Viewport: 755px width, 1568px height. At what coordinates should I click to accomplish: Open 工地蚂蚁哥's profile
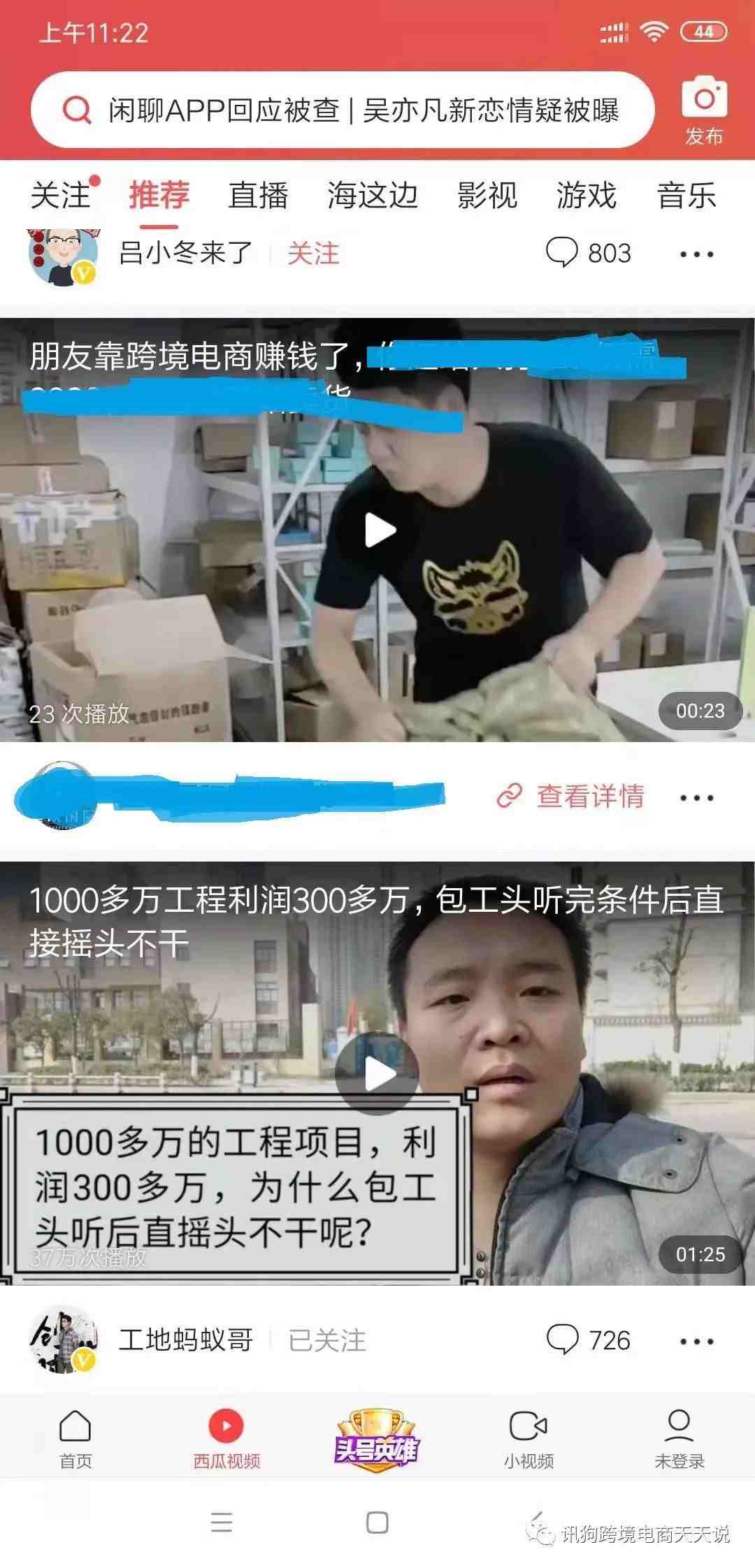tap(185, 1340)
